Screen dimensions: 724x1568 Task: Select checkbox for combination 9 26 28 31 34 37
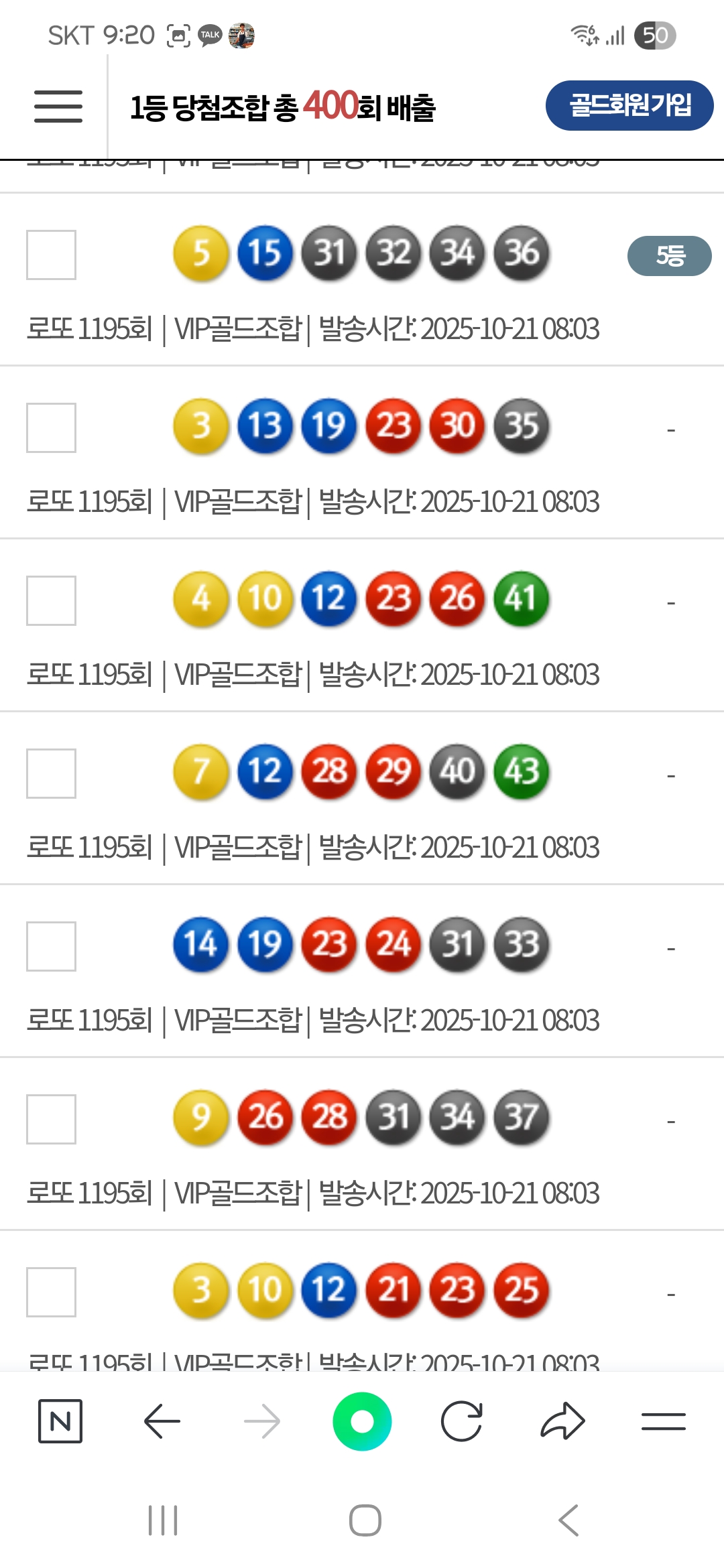click(51, 1119)
